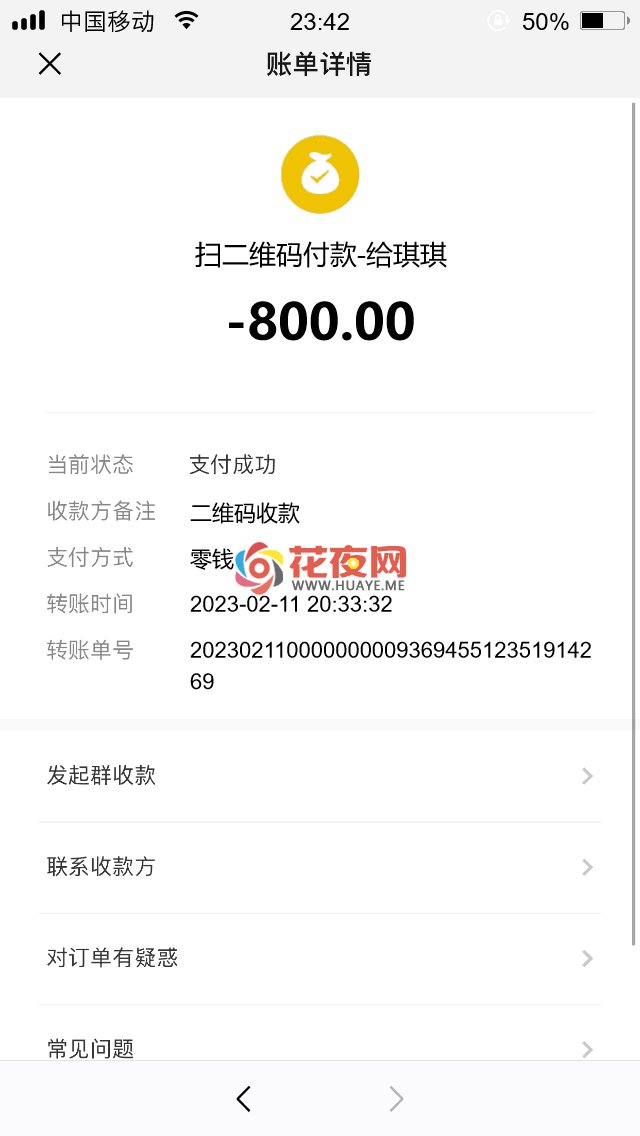Open 发起群收款 row
The height and width of the screenshot is (1136, 640).
(320, 776)
